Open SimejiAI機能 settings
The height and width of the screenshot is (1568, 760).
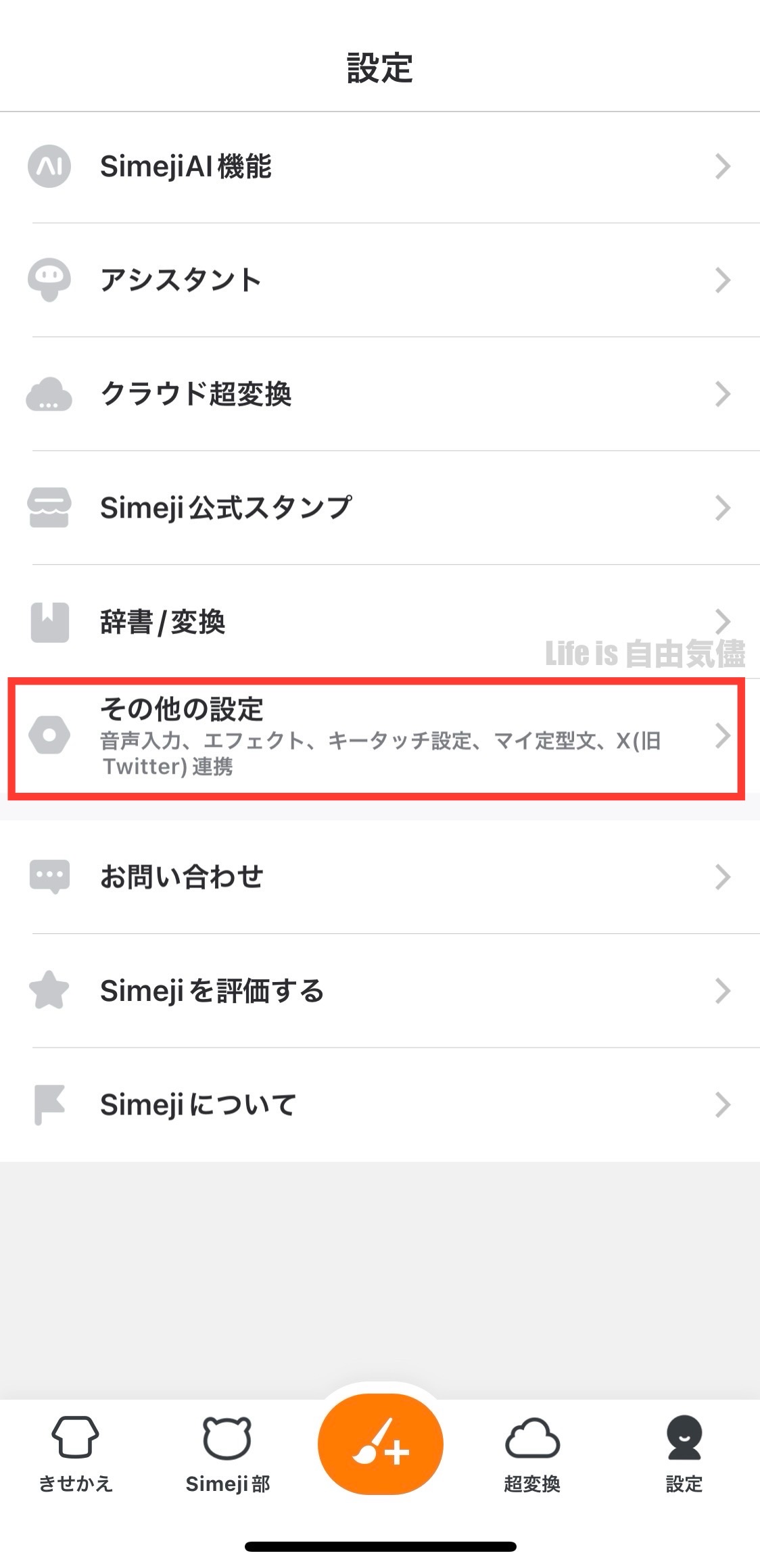coord(380,167)
